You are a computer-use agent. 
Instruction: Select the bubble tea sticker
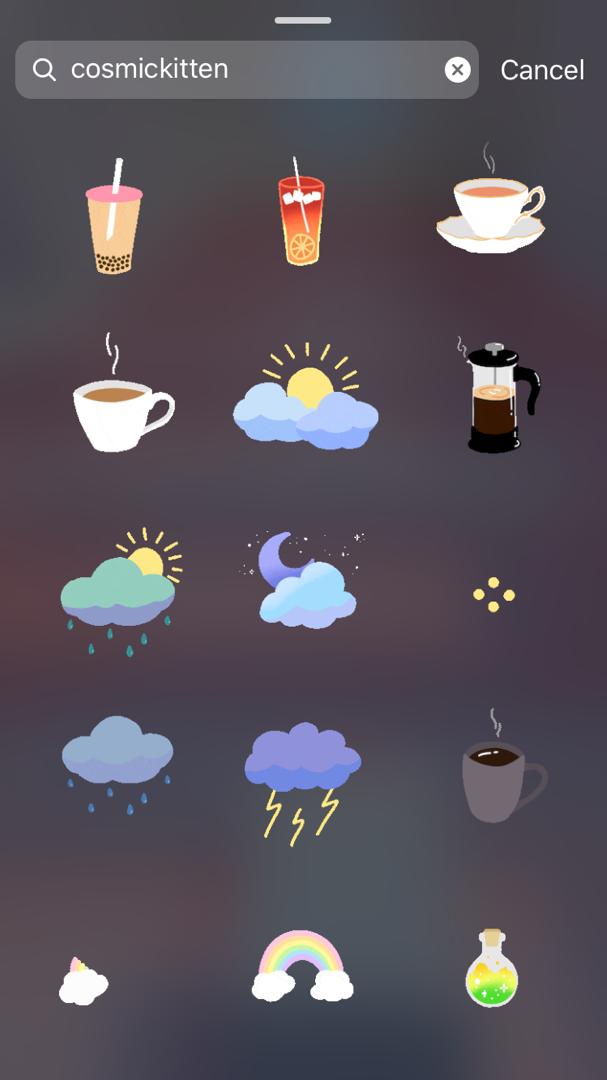tap(113, 218)
